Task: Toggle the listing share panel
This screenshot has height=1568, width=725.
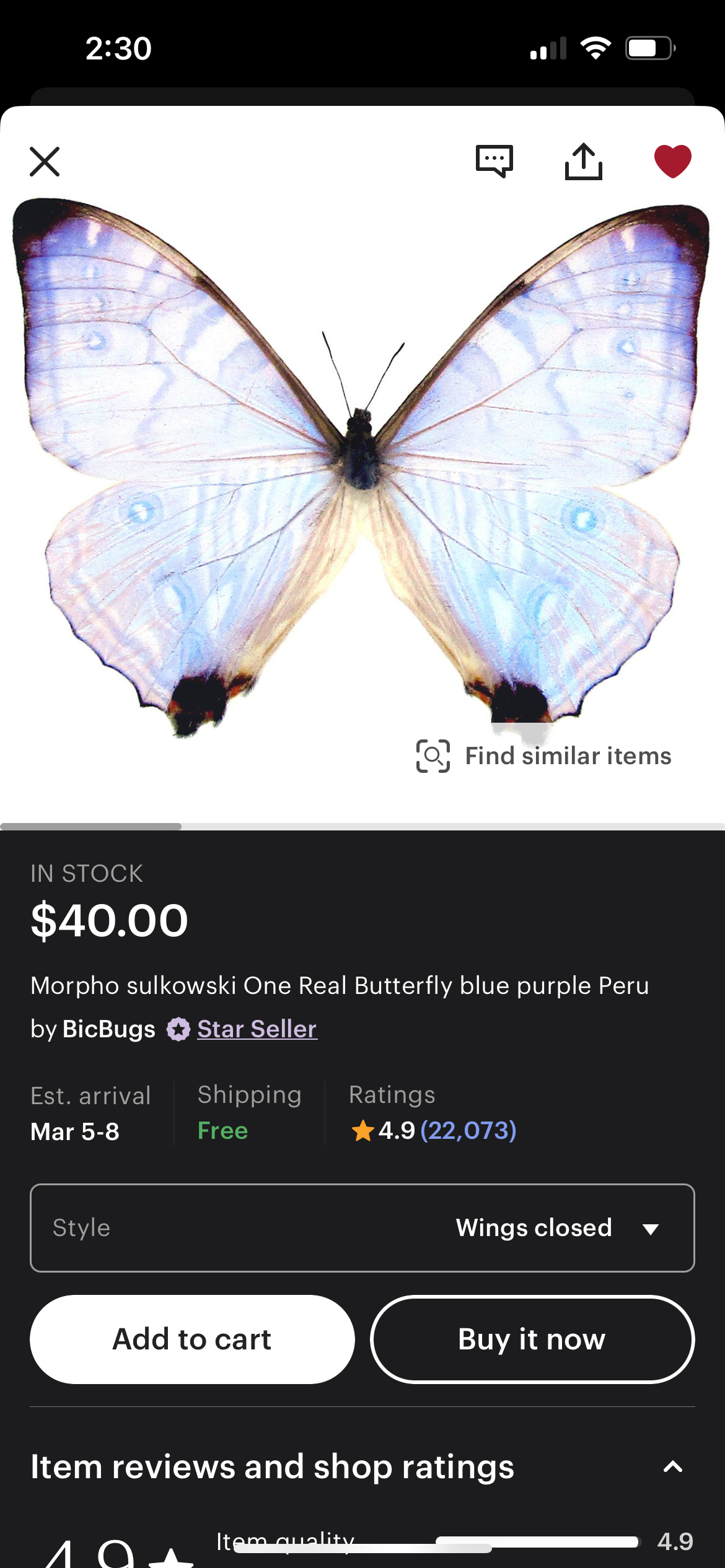Action: tap(583, 162)
